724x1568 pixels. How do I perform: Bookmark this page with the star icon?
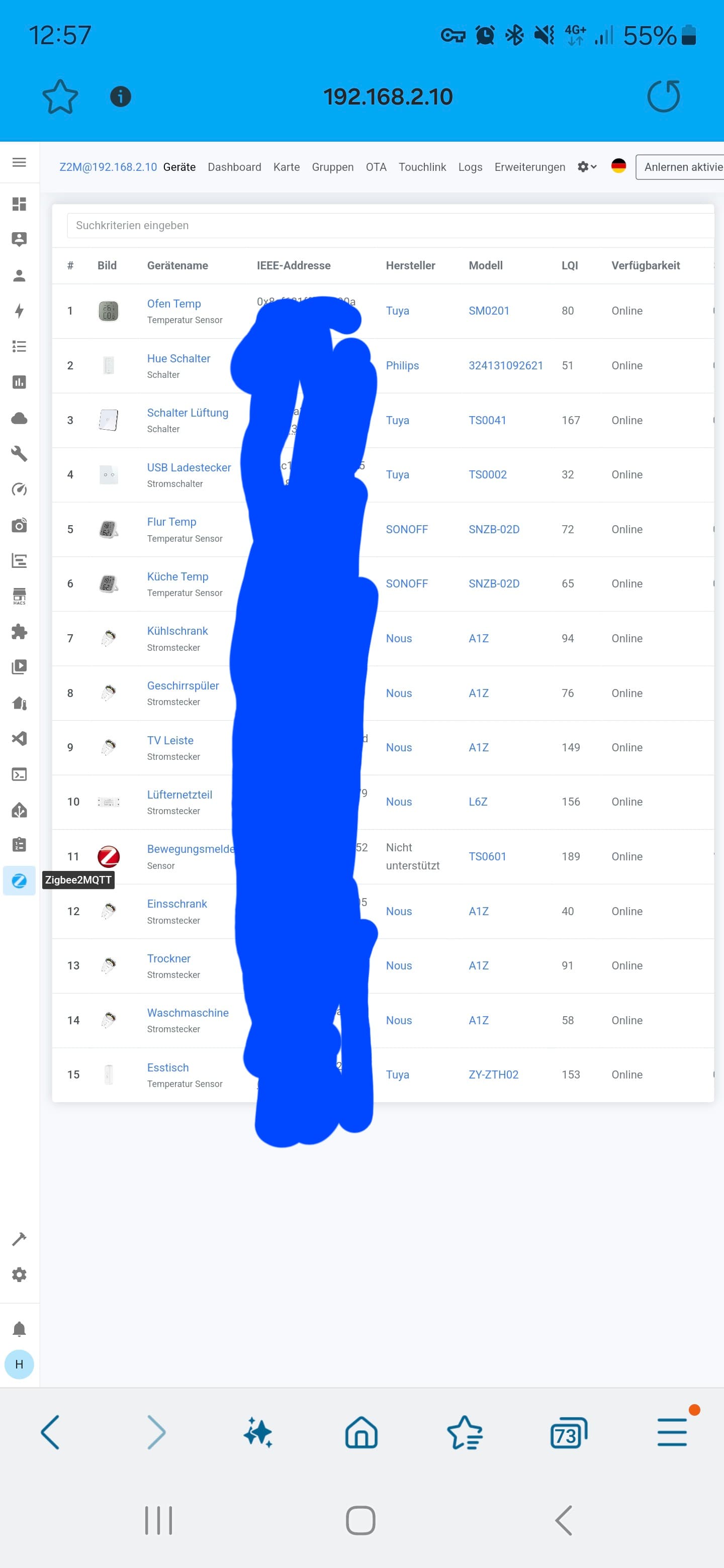click(60, 96)
